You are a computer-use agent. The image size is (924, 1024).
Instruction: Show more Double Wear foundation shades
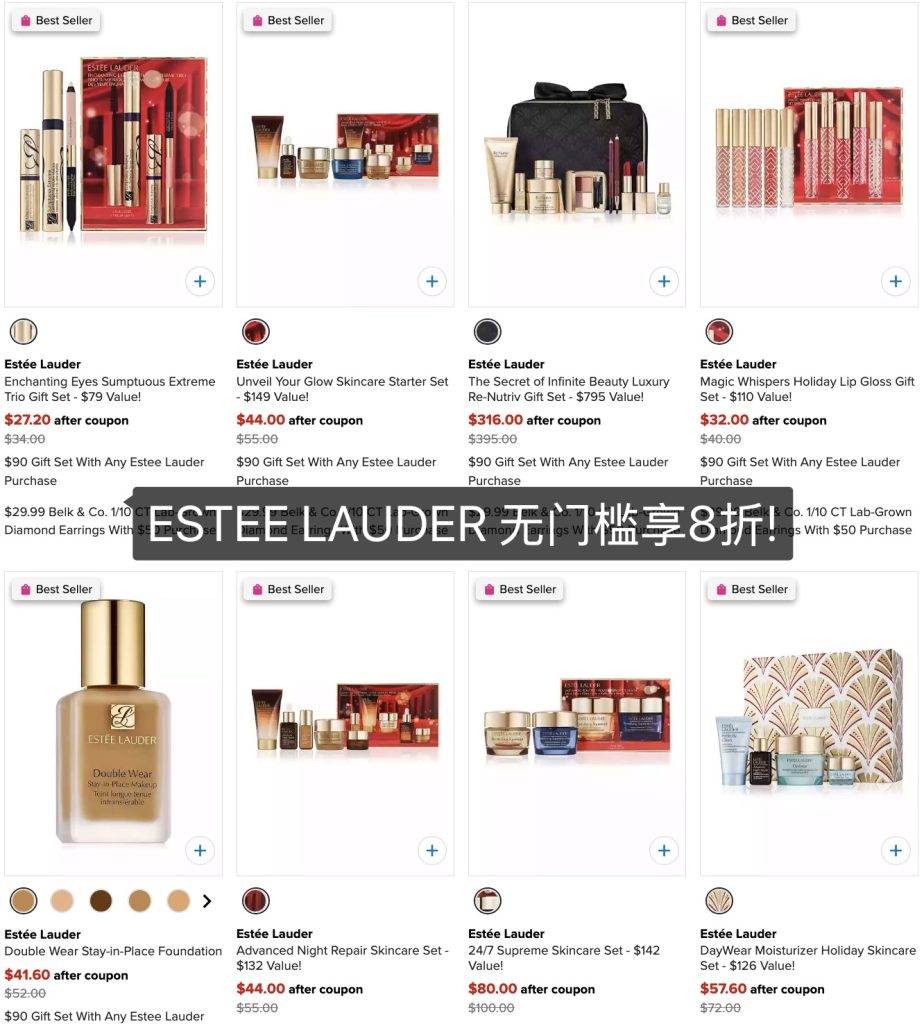(207, 901)
